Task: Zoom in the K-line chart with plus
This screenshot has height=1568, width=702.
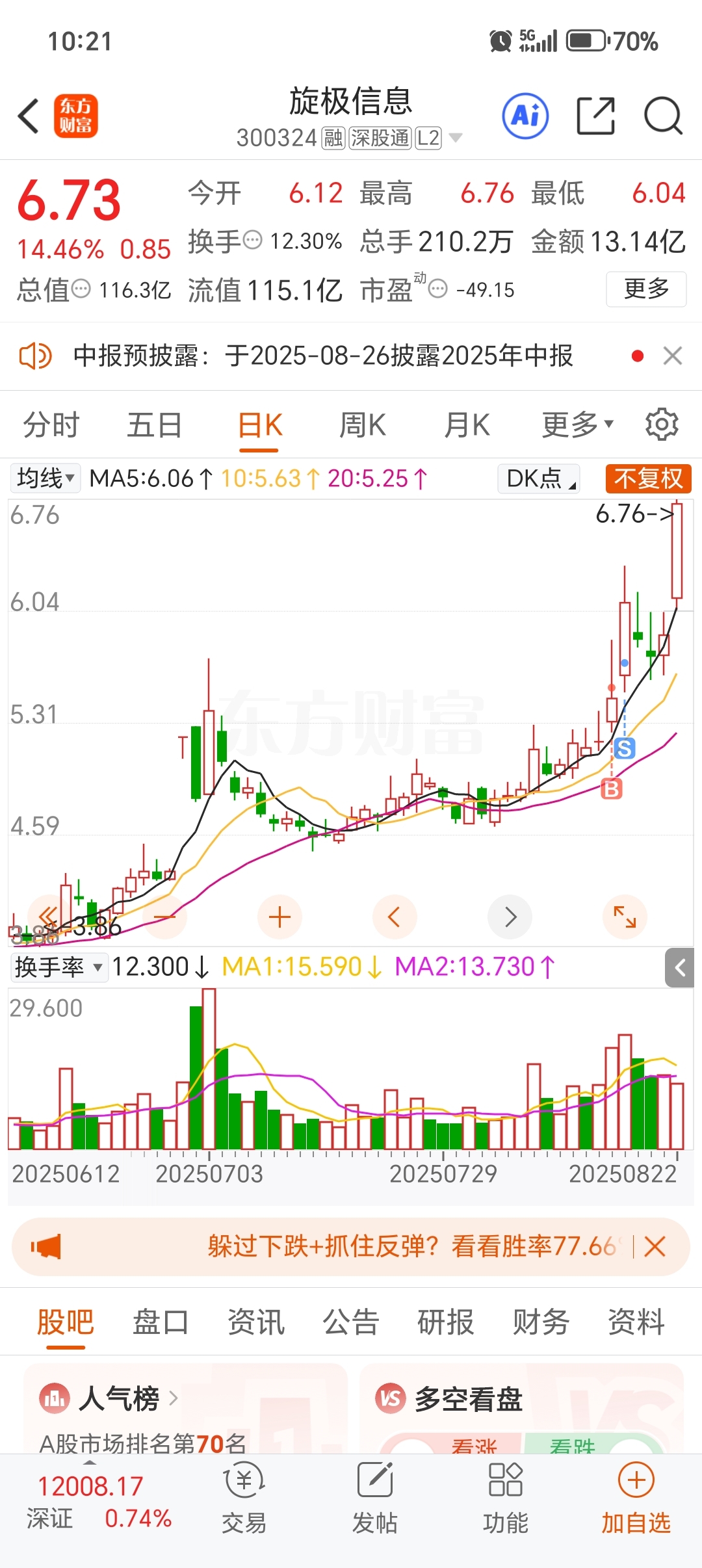Action: [x=279, y=917]
